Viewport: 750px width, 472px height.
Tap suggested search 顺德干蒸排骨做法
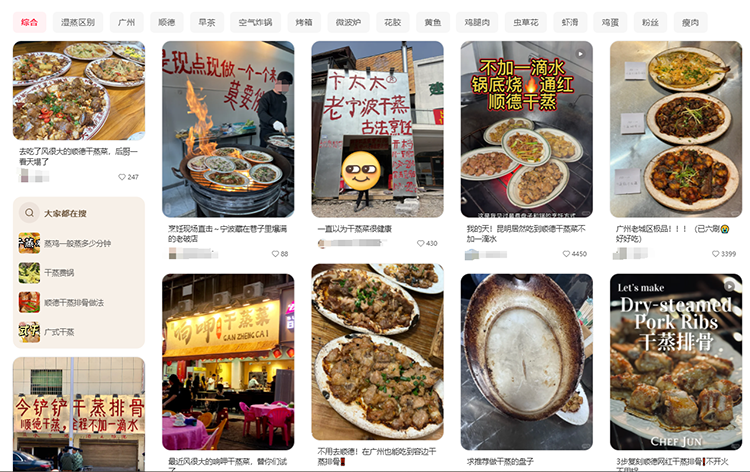tap(74, 302)
